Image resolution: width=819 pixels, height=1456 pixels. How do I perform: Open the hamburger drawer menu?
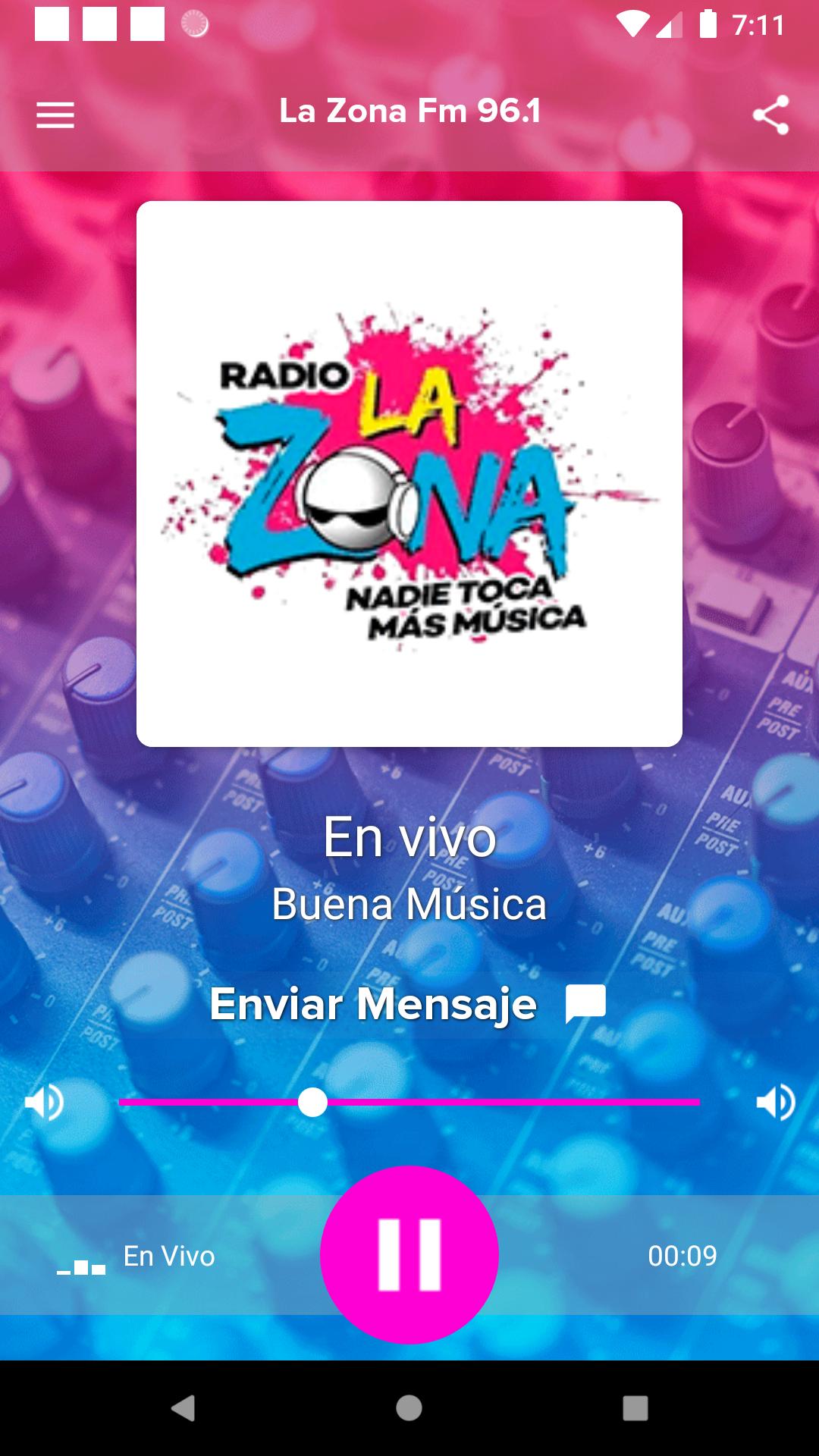point(55,115)
